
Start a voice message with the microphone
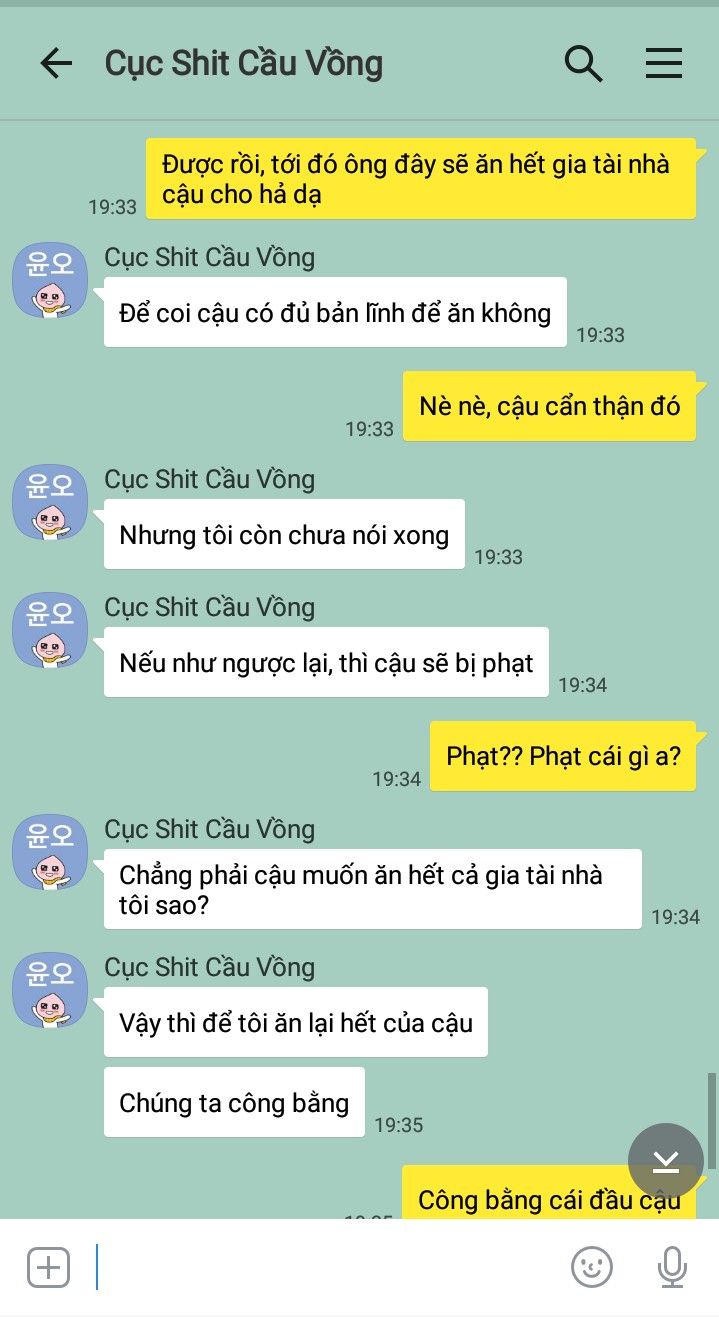(x=672, y=1268)
